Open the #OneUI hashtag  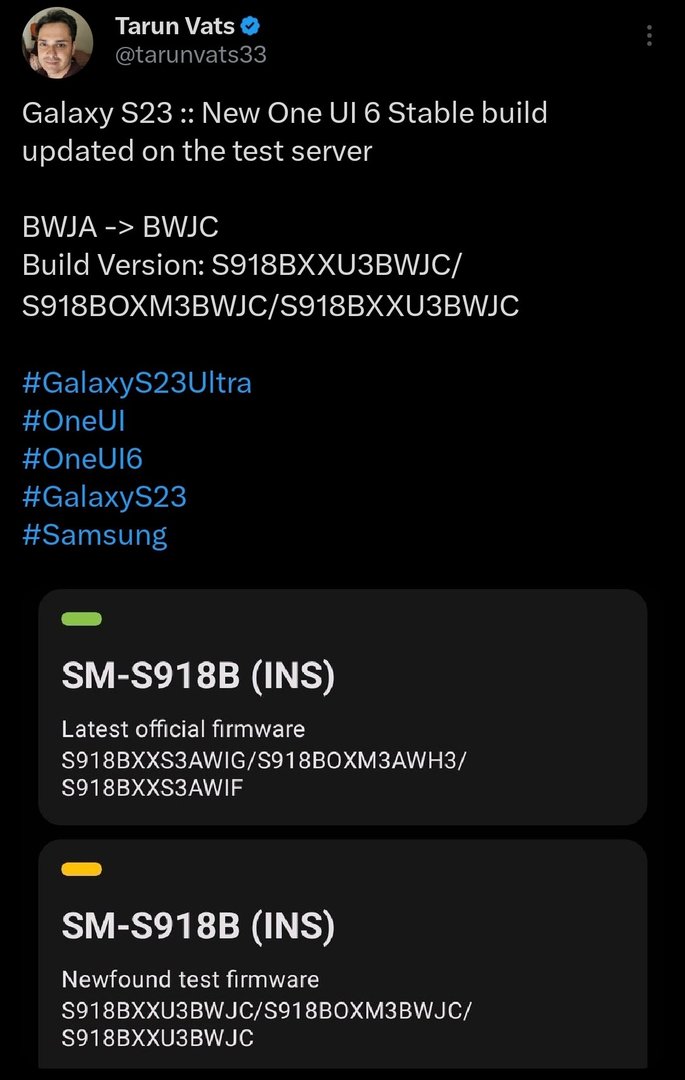[73, 421]
